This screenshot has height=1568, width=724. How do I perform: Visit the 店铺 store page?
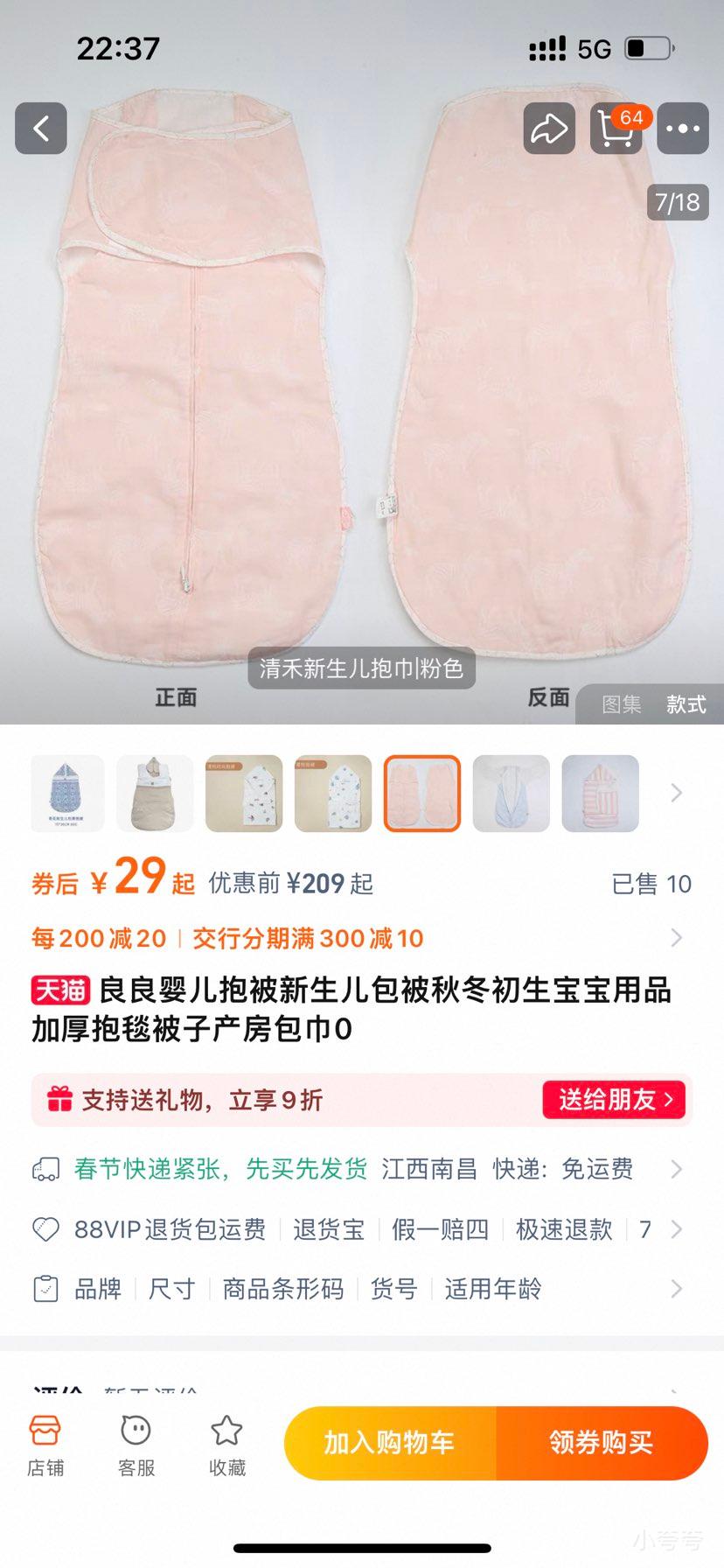pyautogui.click(x=45, y=1445)
